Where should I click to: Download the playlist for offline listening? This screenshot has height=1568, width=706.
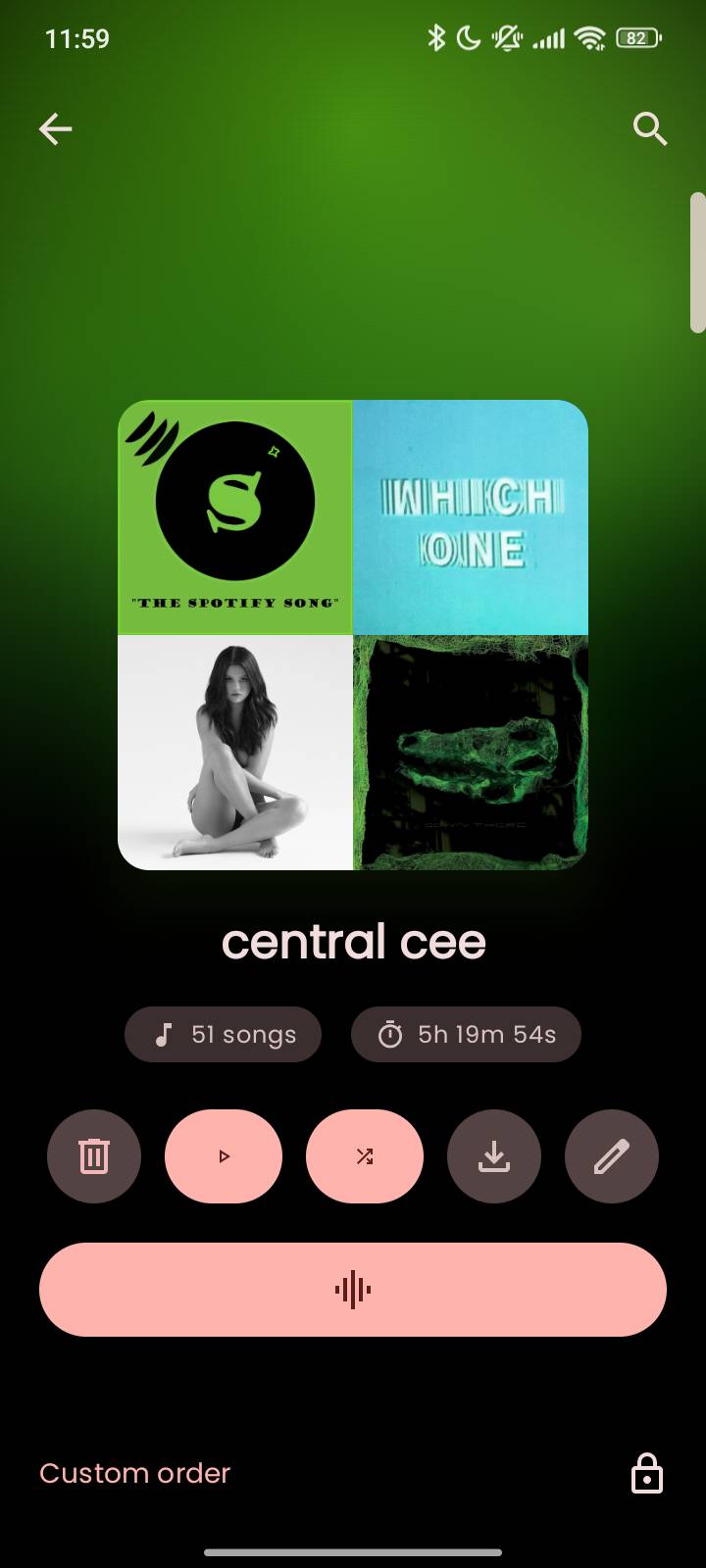(x=493, y=1156)
